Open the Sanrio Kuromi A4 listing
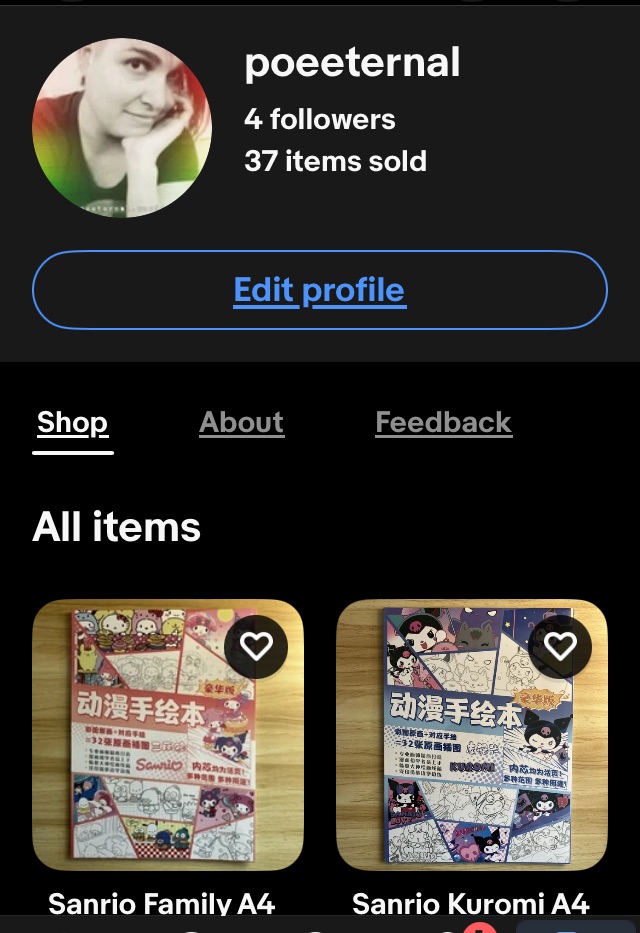Viewport: 640px width, 933px height. click(472, 734)
